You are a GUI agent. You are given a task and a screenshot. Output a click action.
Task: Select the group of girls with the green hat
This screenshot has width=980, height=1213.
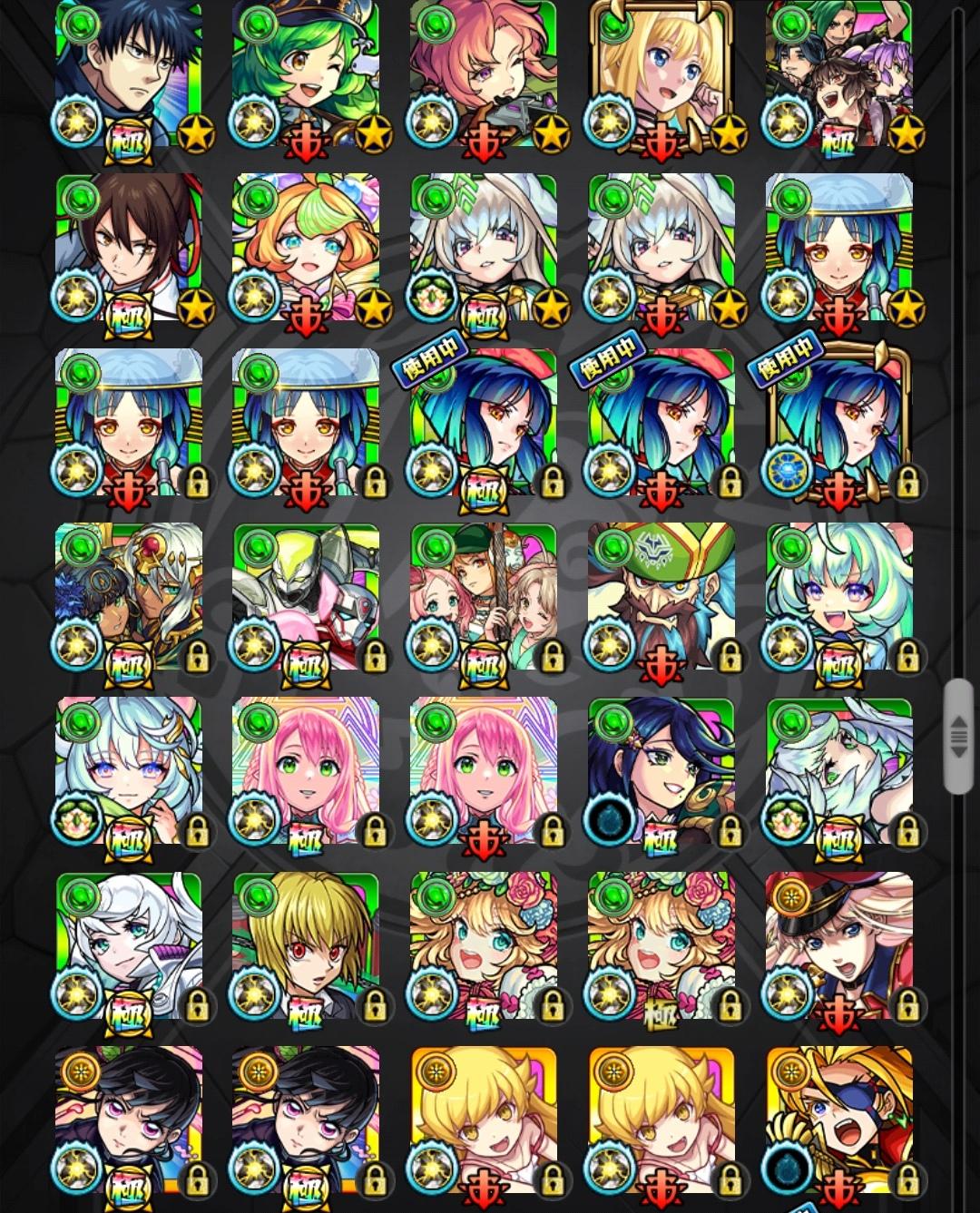(x=483, y=599)
